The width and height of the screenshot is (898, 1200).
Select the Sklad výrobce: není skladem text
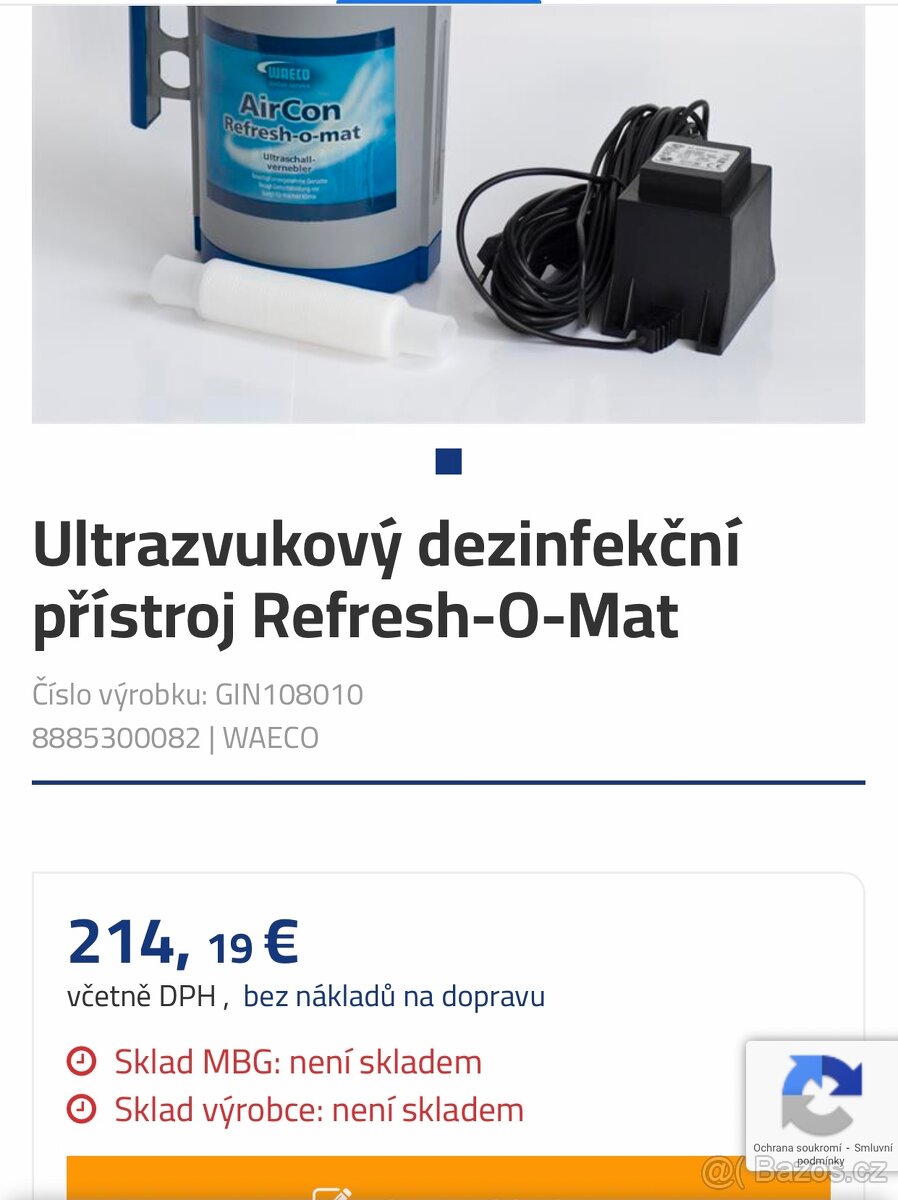318,1110
